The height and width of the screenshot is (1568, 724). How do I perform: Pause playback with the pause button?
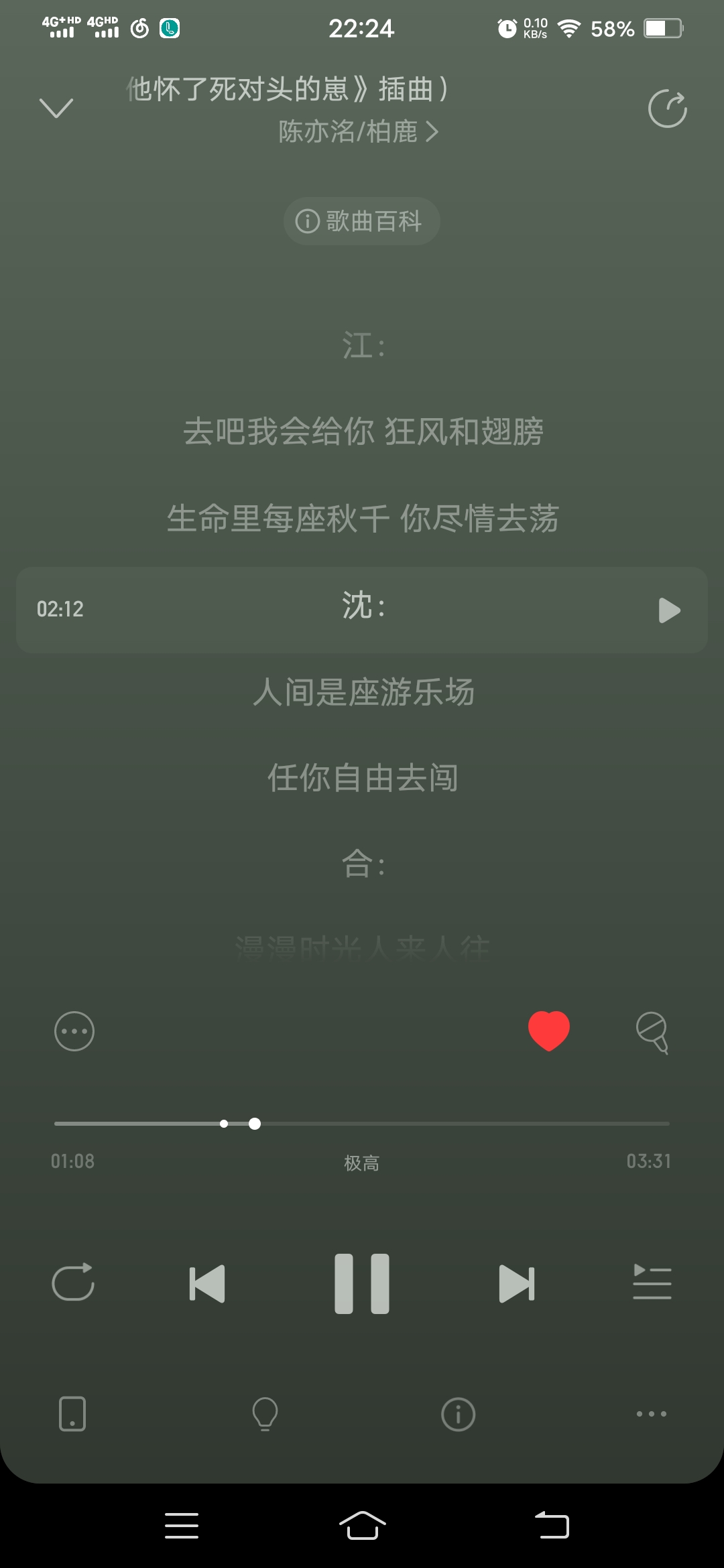pyautogui.click(x=362, y=1281)
